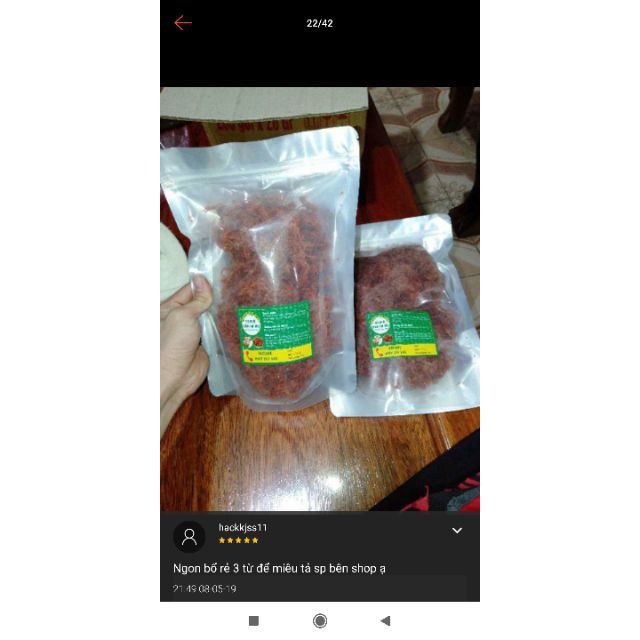
Task: Tap the system back triangle
Action: [x=385, y=621]
